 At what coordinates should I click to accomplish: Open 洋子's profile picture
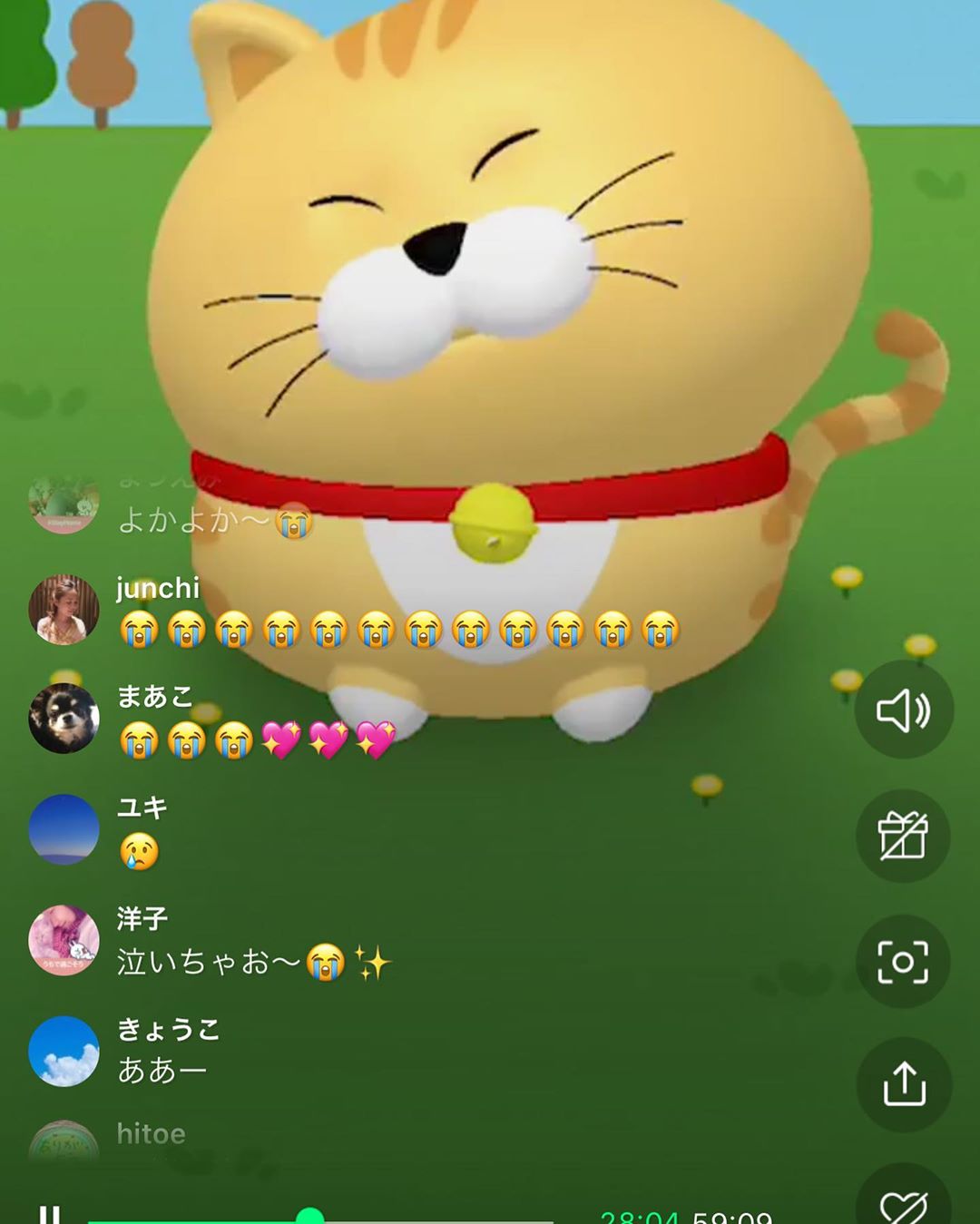64,940
